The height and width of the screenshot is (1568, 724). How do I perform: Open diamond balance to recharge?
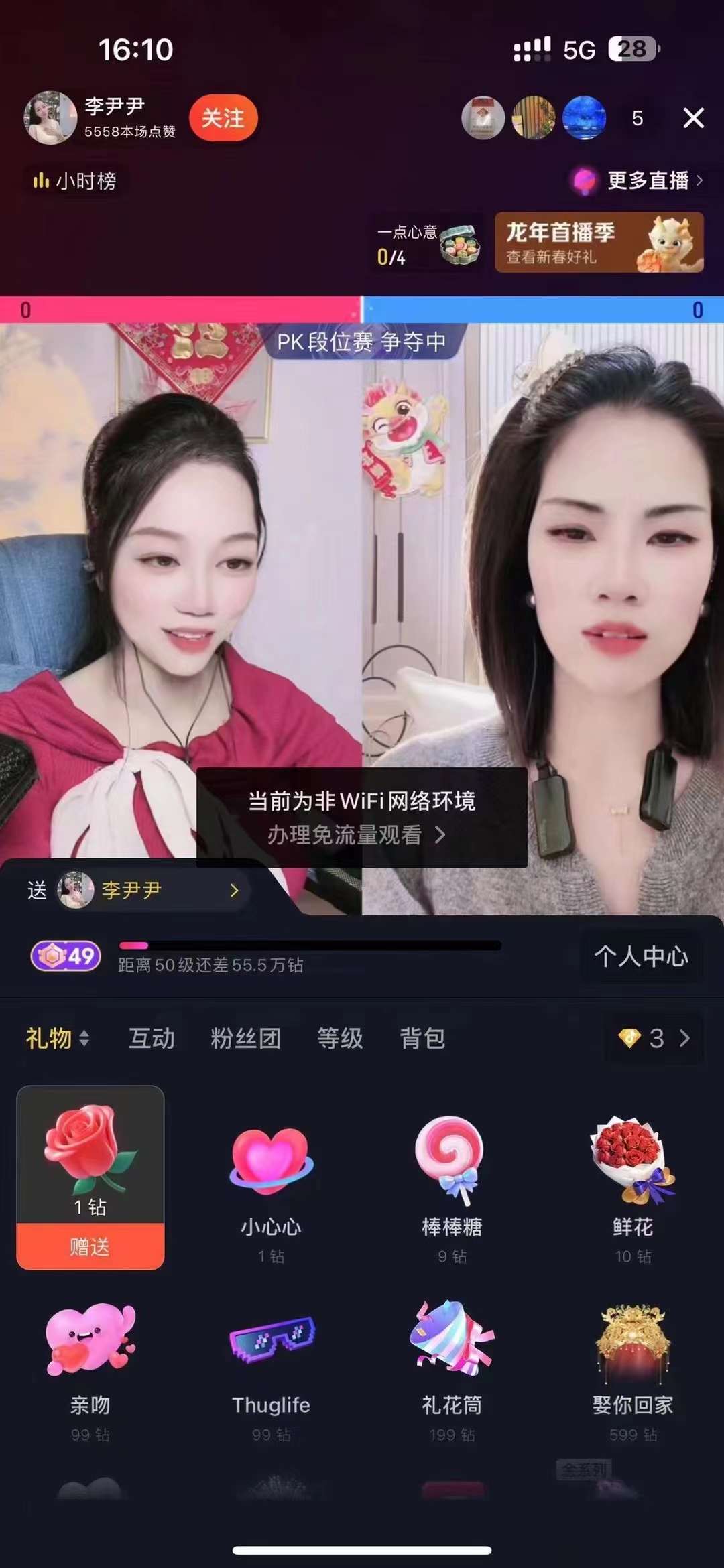[654, 1038]
